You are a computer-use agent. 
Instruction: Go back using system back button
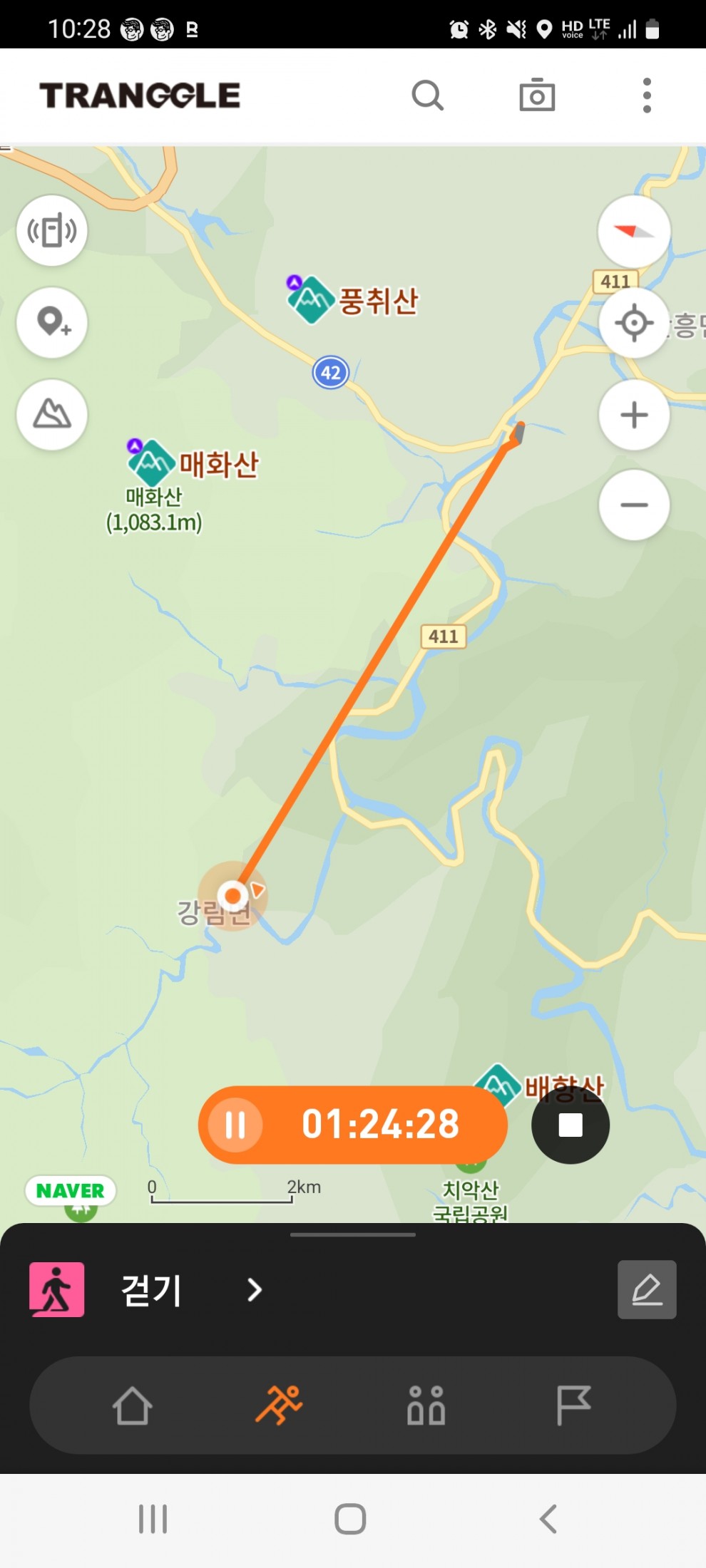click(x=548, y=1519)
